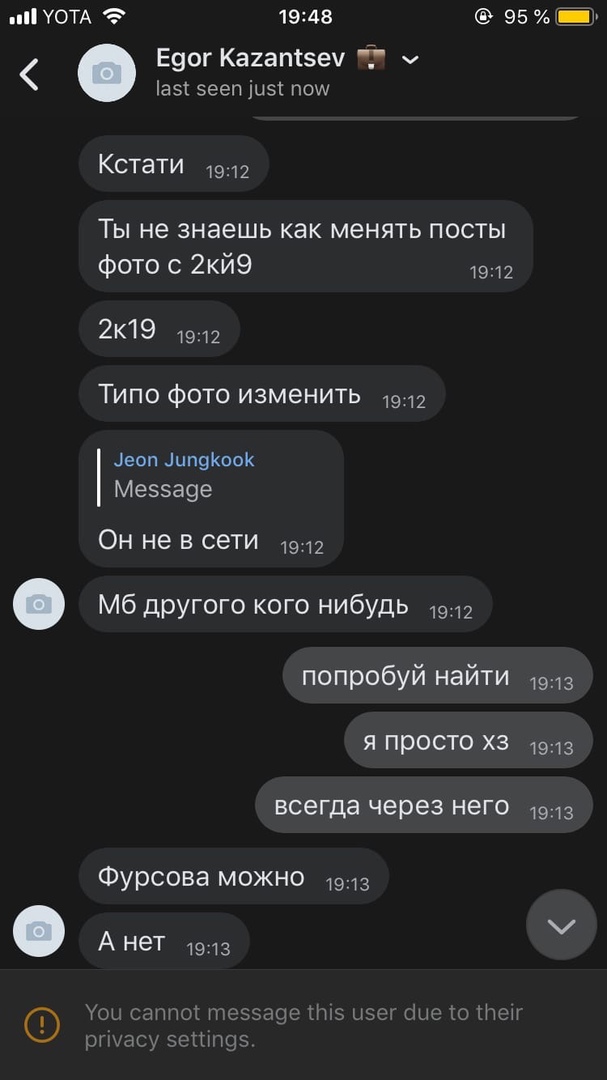Tap the avatar beside "Мб другого кого нибудь"
This screenshot has height=1080, width=607.
click(39, 604)
